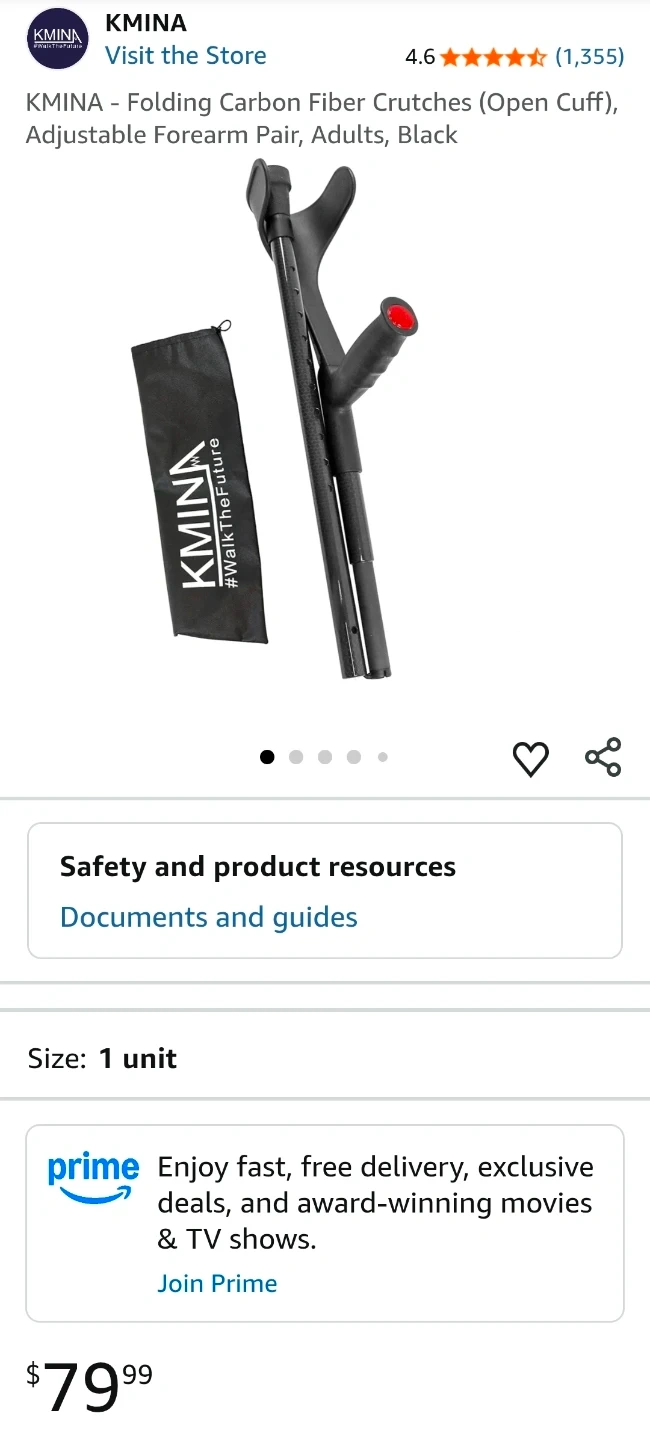650x1440 pixels.
Task: Add crutches to wish list with heart icon
Action: pos(530,759)
